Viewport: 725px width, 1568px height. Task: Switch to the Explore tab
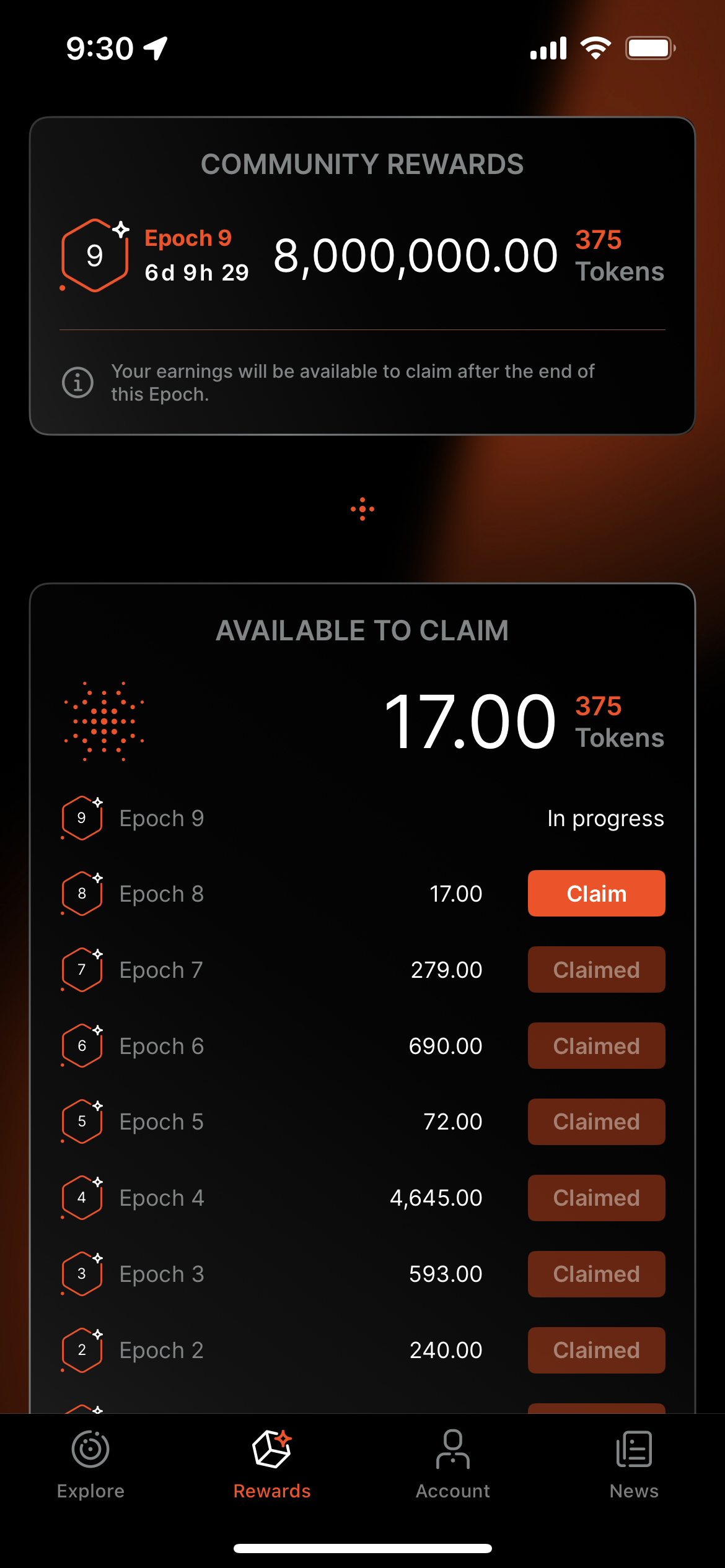[x=90, y=1465]
